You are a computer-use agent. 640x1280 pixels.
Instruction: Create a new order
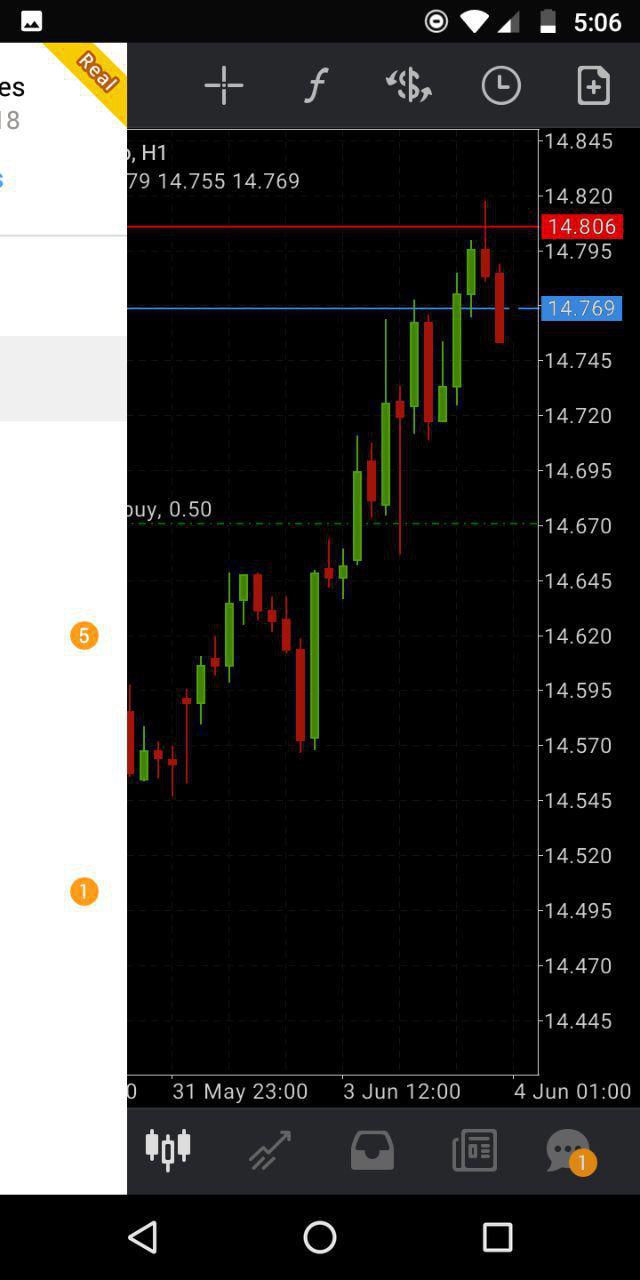593,86
